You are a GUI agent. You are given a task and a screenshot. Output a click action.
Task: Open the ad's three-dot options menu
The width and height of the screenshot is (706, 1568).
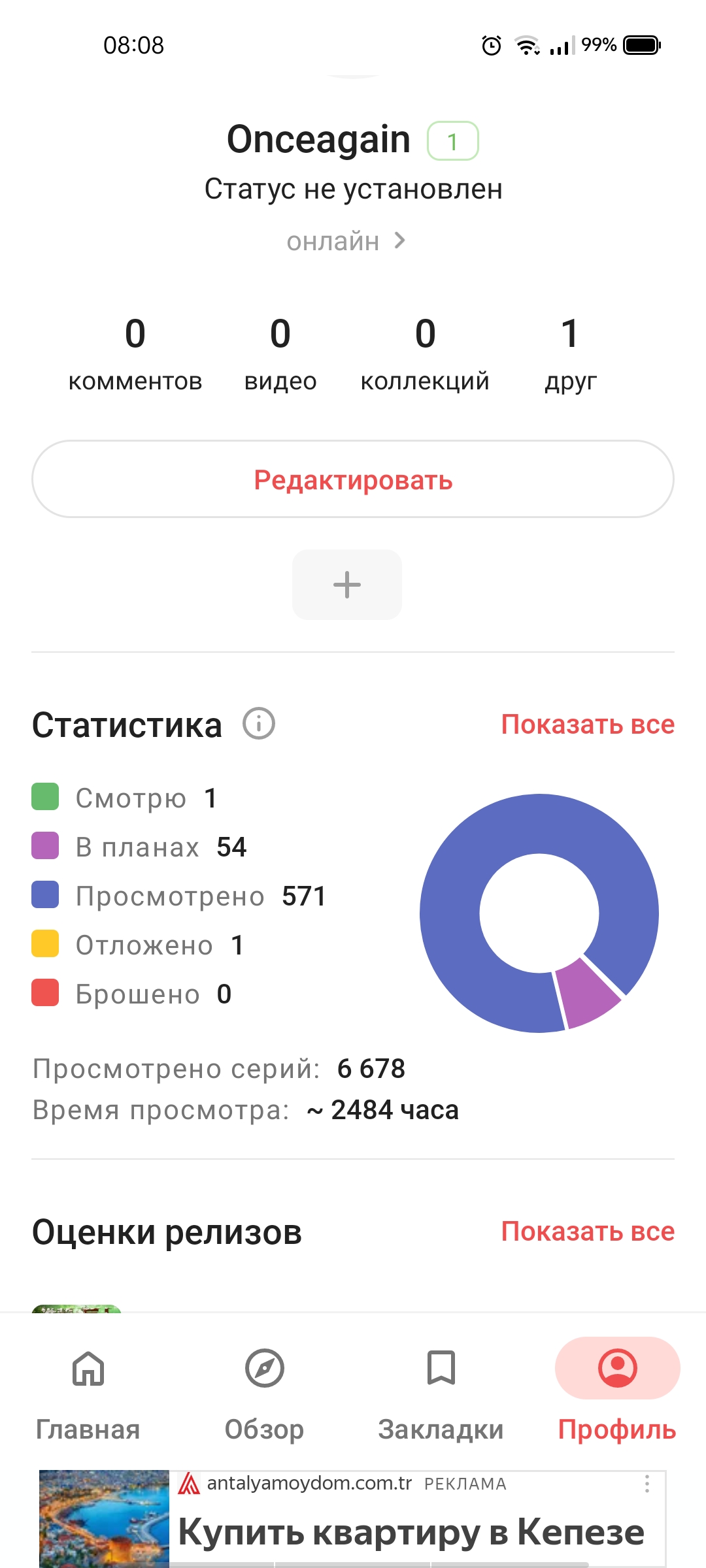pos(647,1484)
